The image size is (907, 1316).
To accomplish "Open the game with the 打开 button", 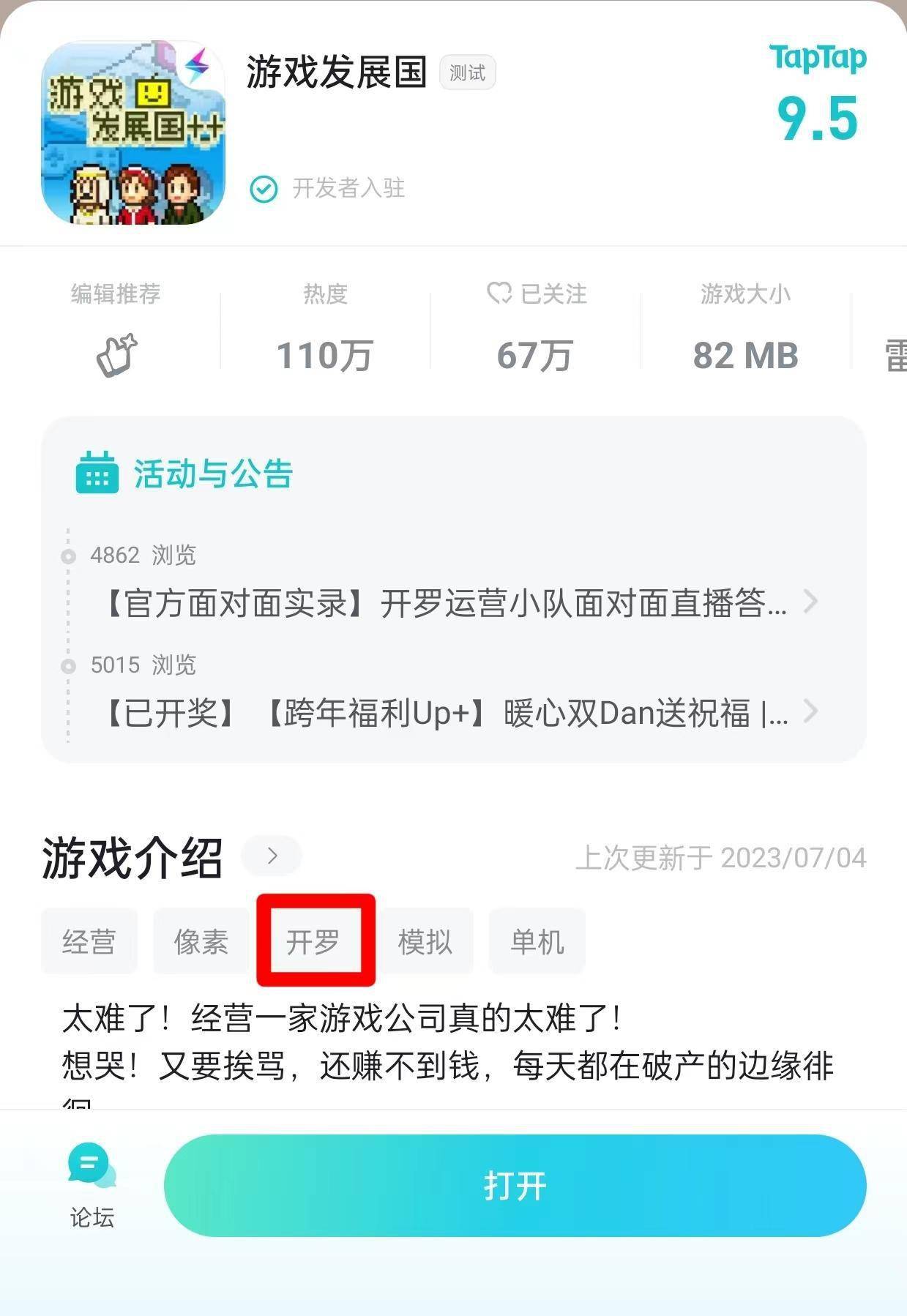I will [515, 1185].
